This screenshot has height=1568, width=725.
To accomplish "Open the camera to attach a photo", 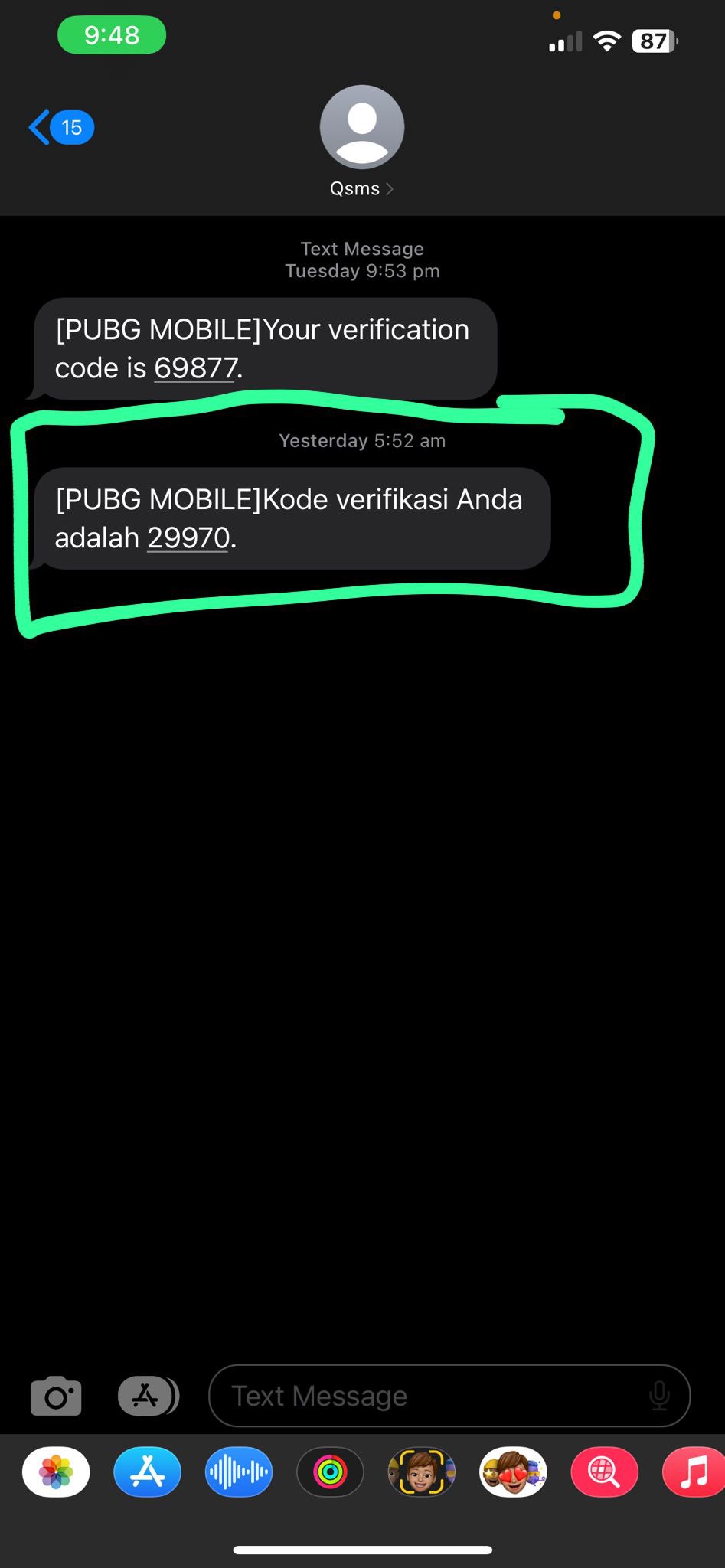I will pos(56,1396).
